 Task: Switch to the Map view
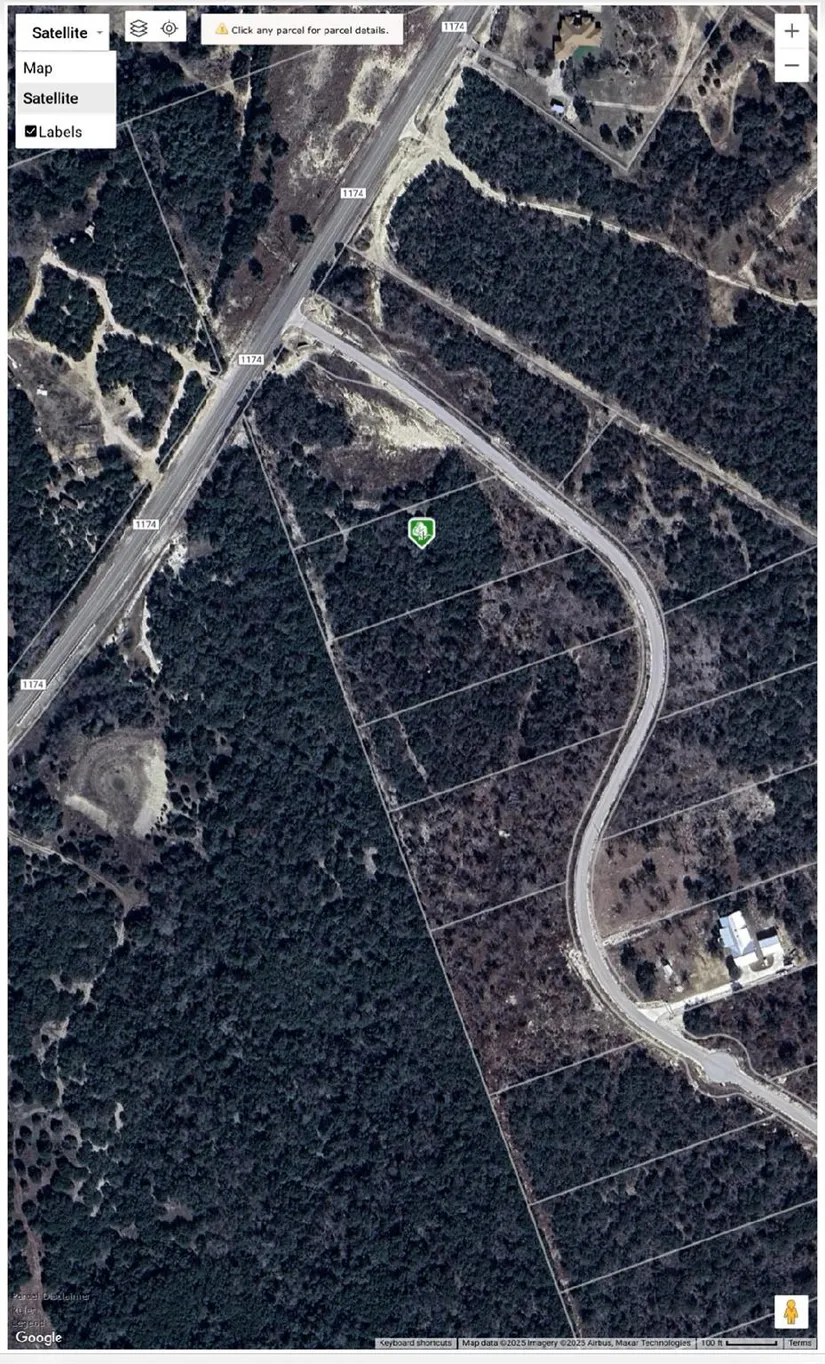pyautogui.click(x=38, y=68)
